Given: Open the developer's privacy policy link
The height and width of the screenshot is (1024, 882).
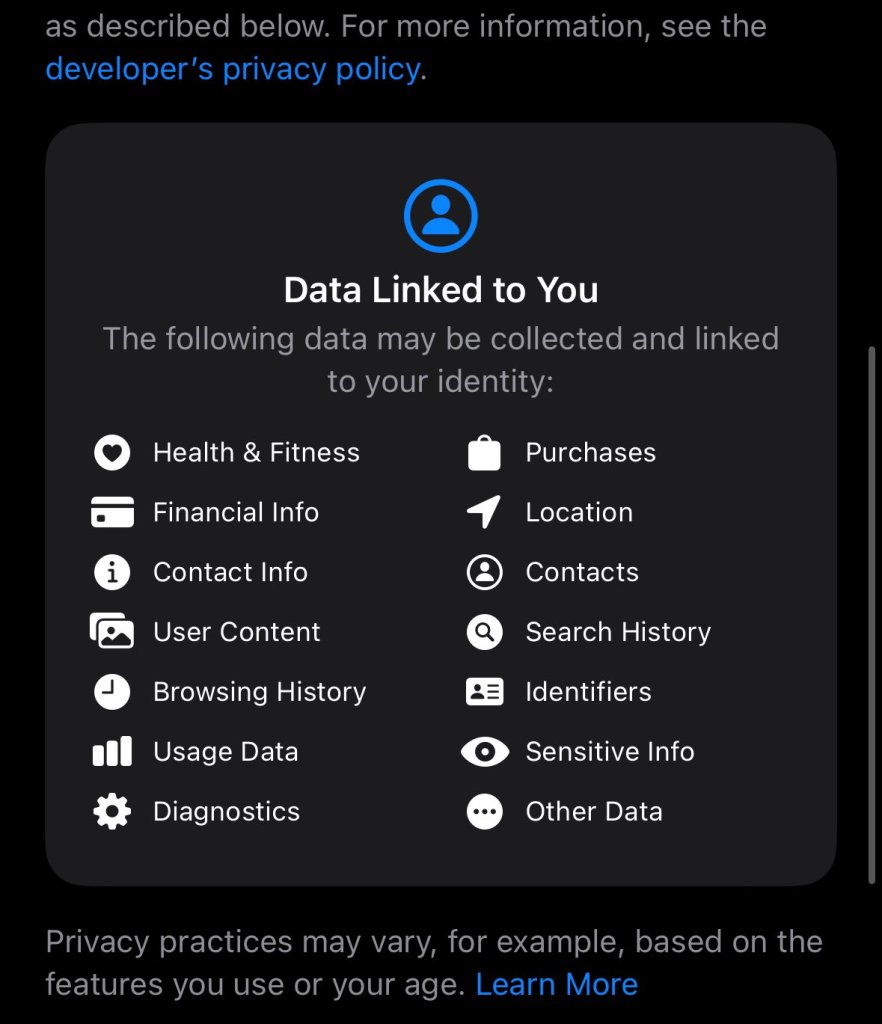Looking at the screenshot, I should 232,69.
